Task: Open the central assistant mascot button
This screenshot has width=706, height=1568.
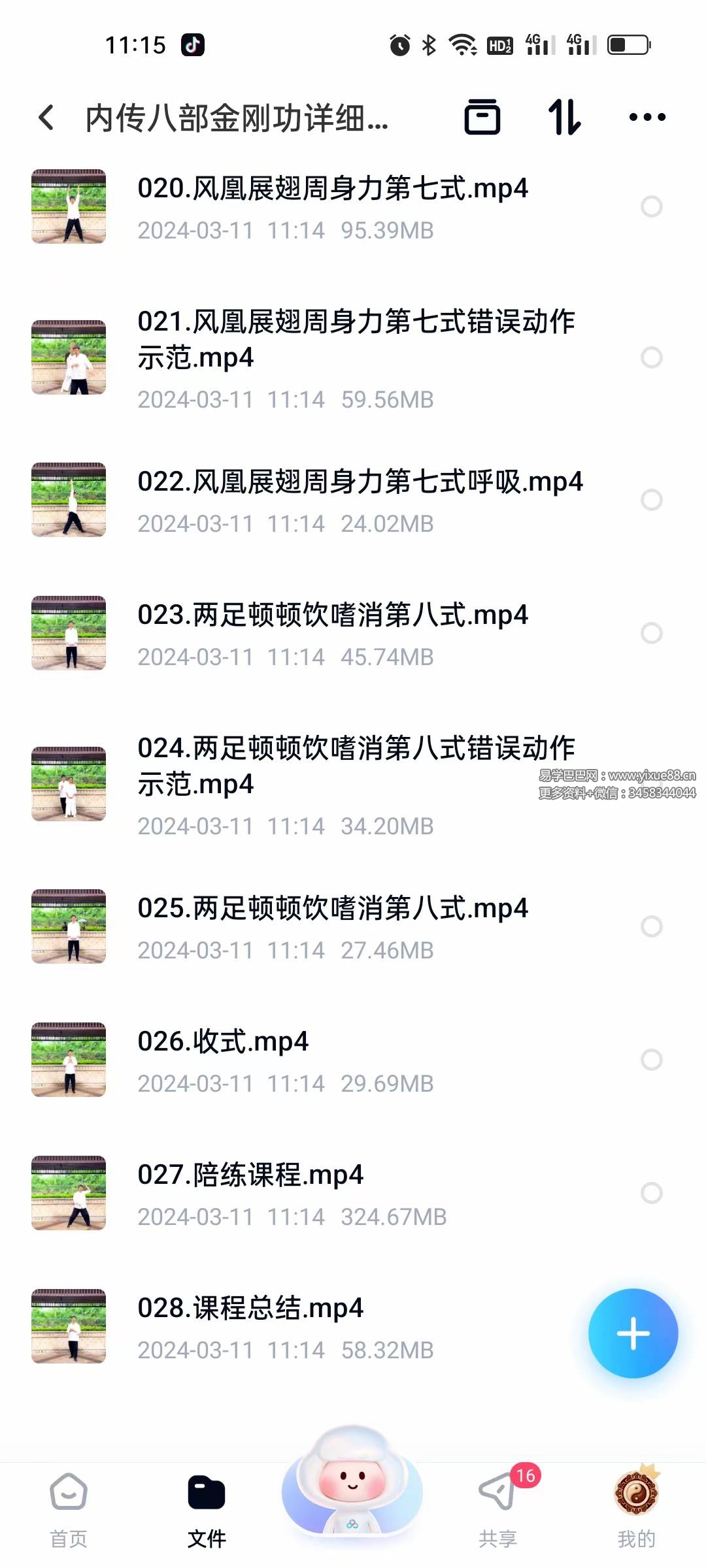Action: coord(352,1480)
